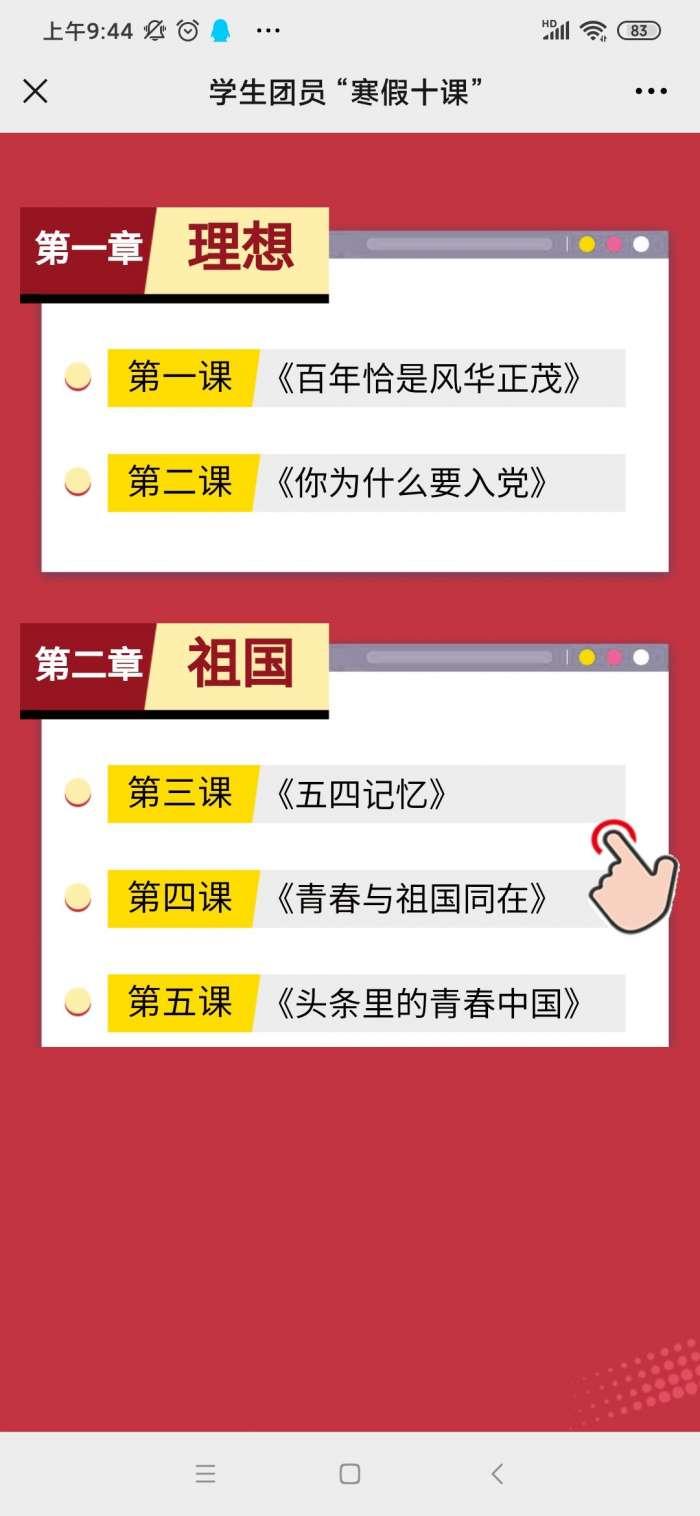This screenshot has height=1516, width=700.
Task: Open 第五课《头条里的青春中国》
Action: (366, 1003)
